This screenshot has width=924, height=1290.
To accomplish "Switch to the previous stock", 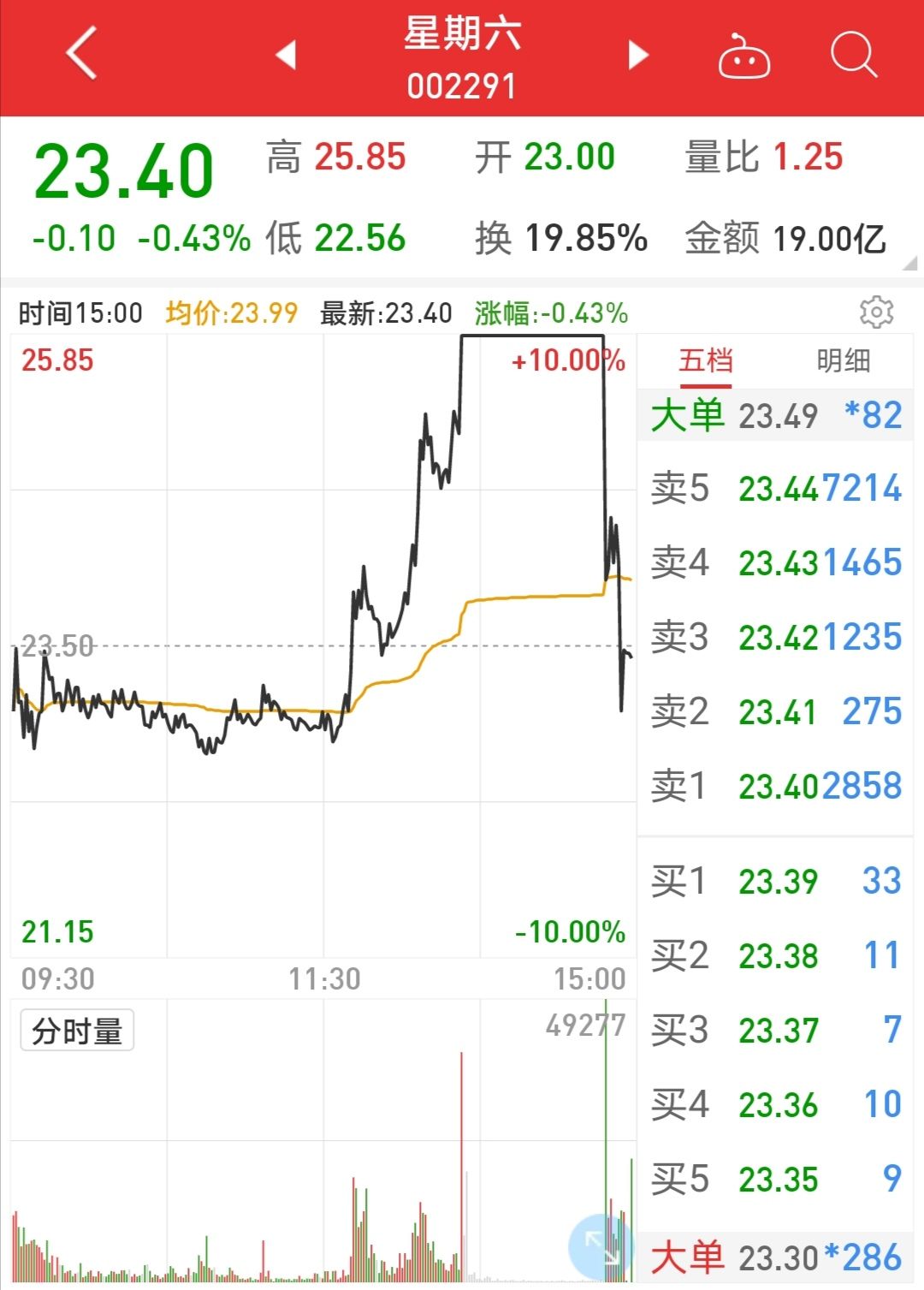I will point(287,55).
